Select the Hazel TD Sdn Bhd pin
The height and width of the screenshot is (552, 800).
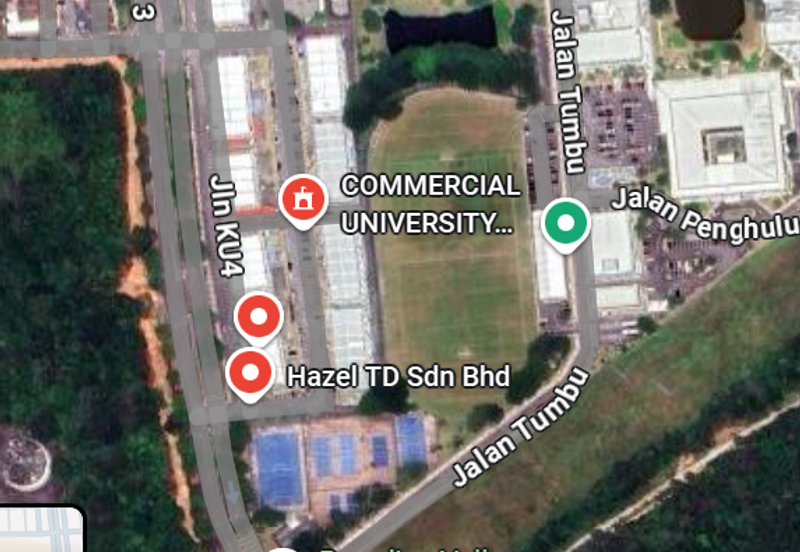250,374
